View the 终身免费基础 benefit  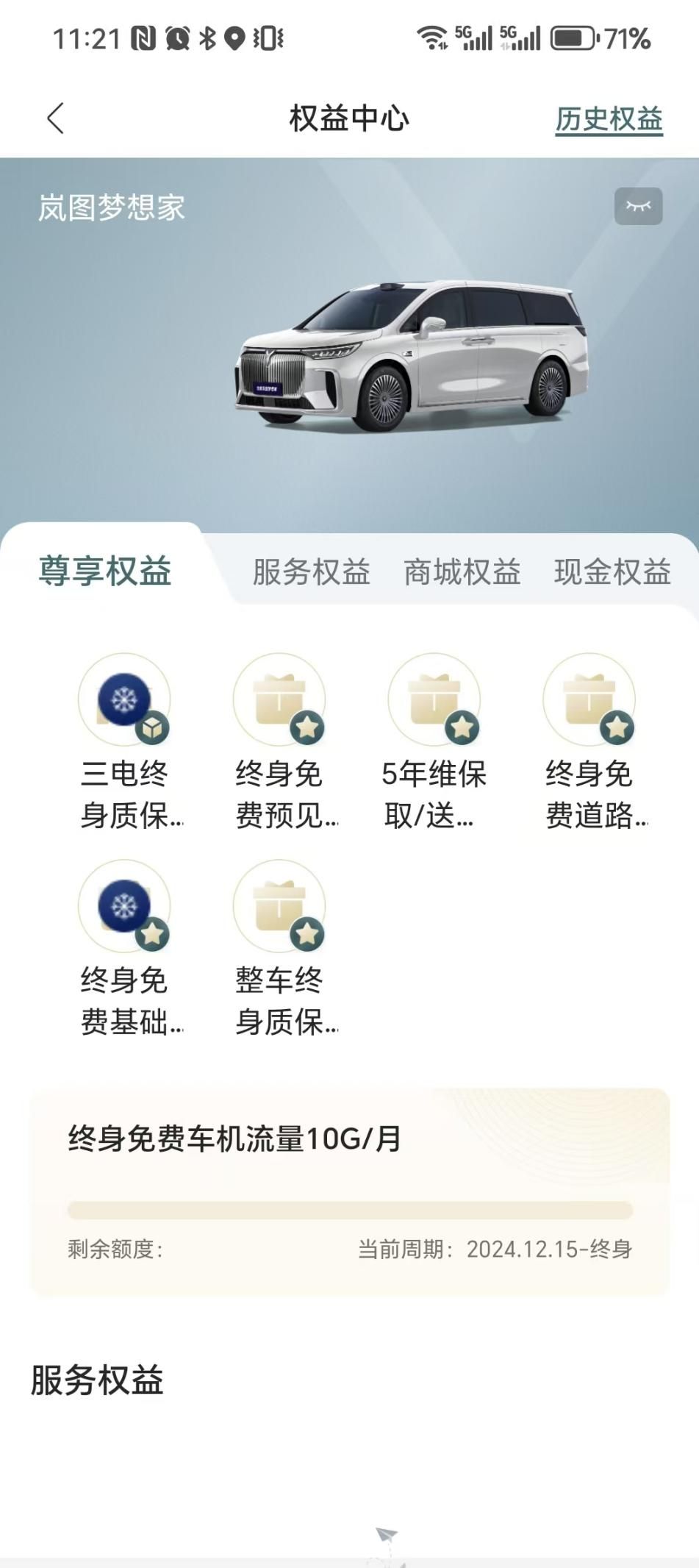coord(125,949)
